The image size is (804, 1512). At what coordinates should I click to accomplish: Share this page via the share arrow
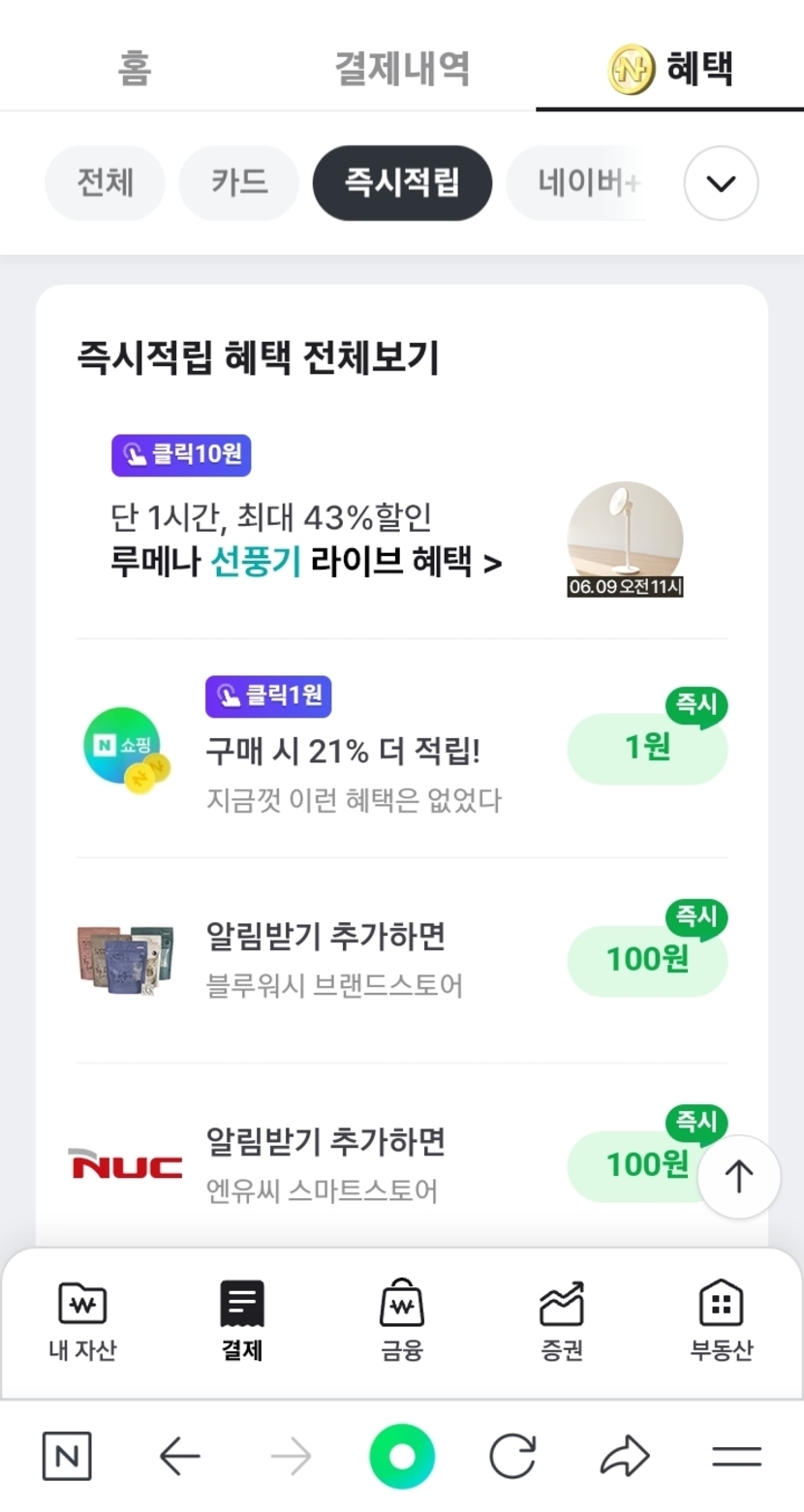[625, 1456]
